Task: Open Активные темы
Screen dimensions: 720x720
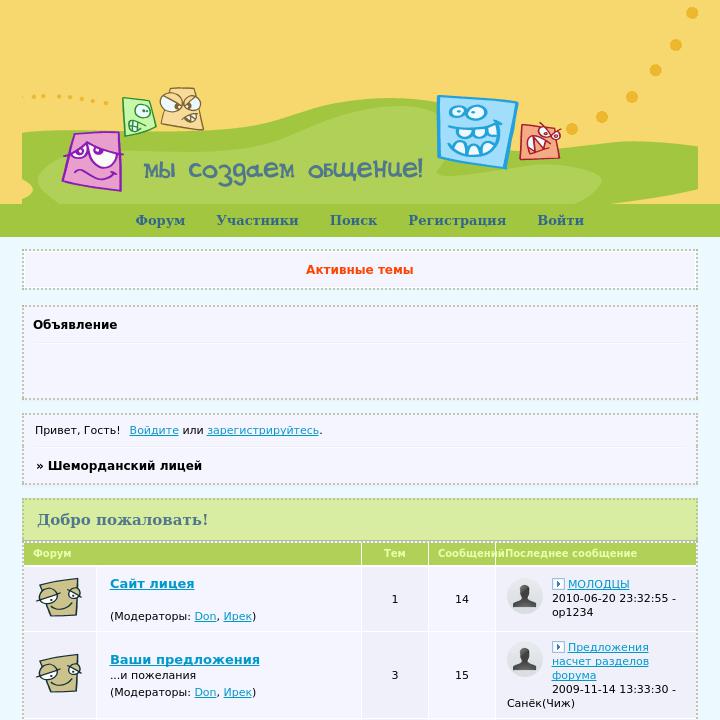Action: pos(359,270)
